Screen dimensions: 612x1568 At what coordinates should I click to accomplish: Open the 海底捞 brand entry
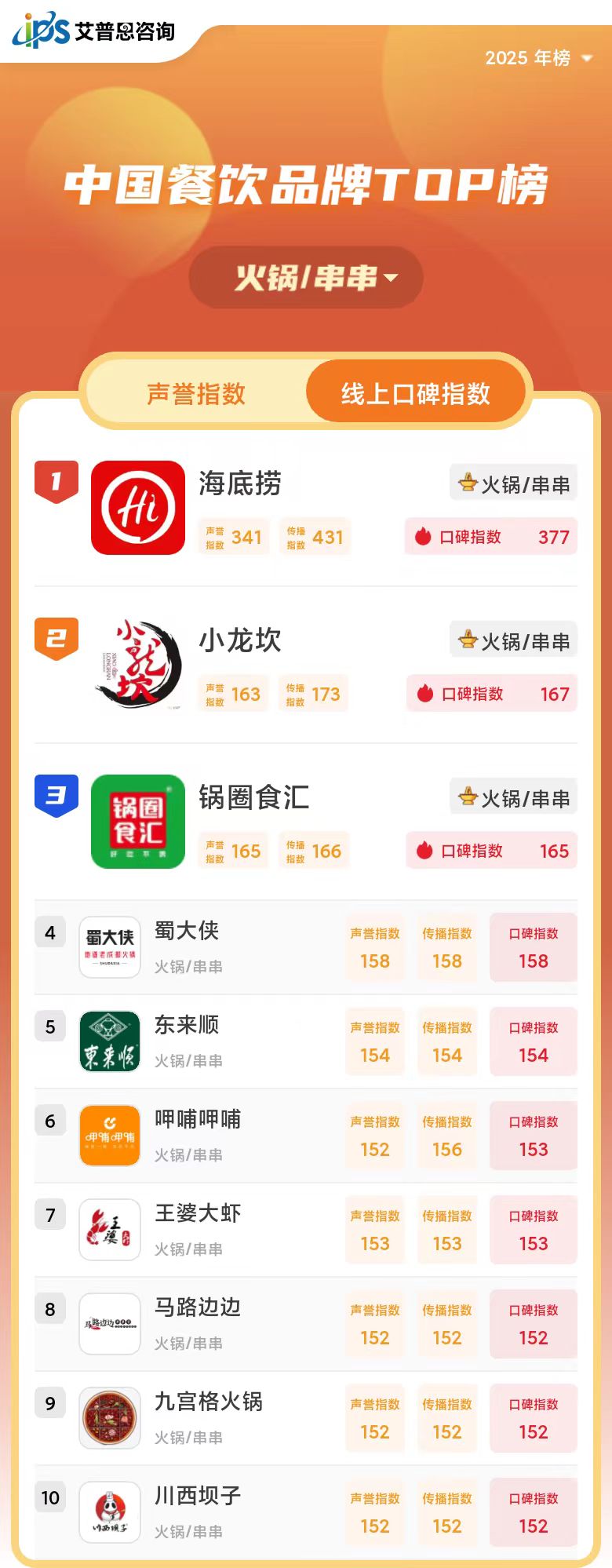click(x=239, y=483)
